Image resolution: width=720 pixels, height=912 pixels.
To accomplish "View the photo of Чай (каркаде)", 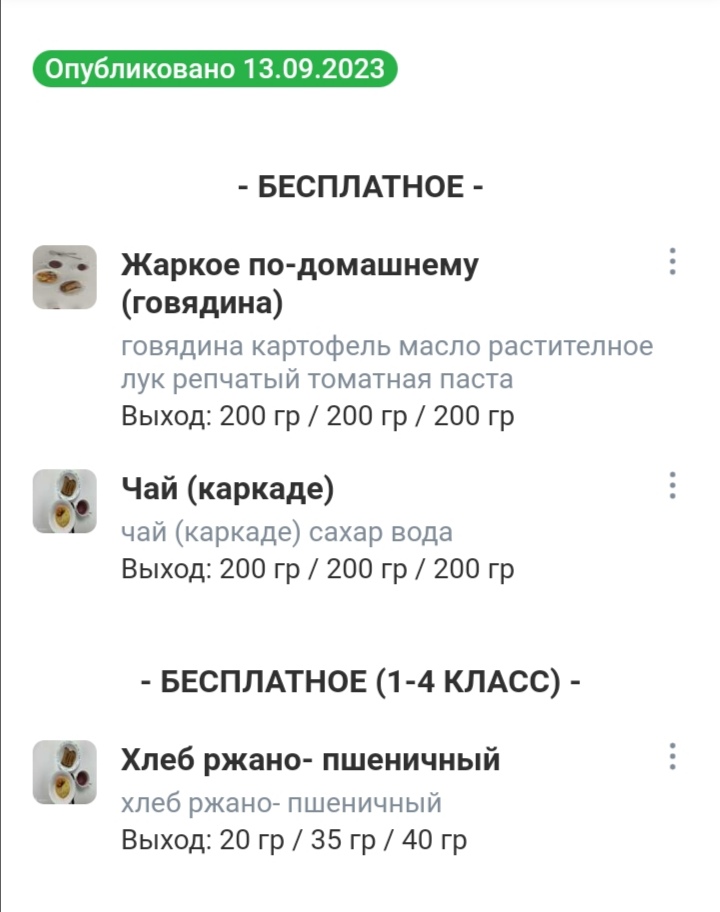I will [65, 501].
